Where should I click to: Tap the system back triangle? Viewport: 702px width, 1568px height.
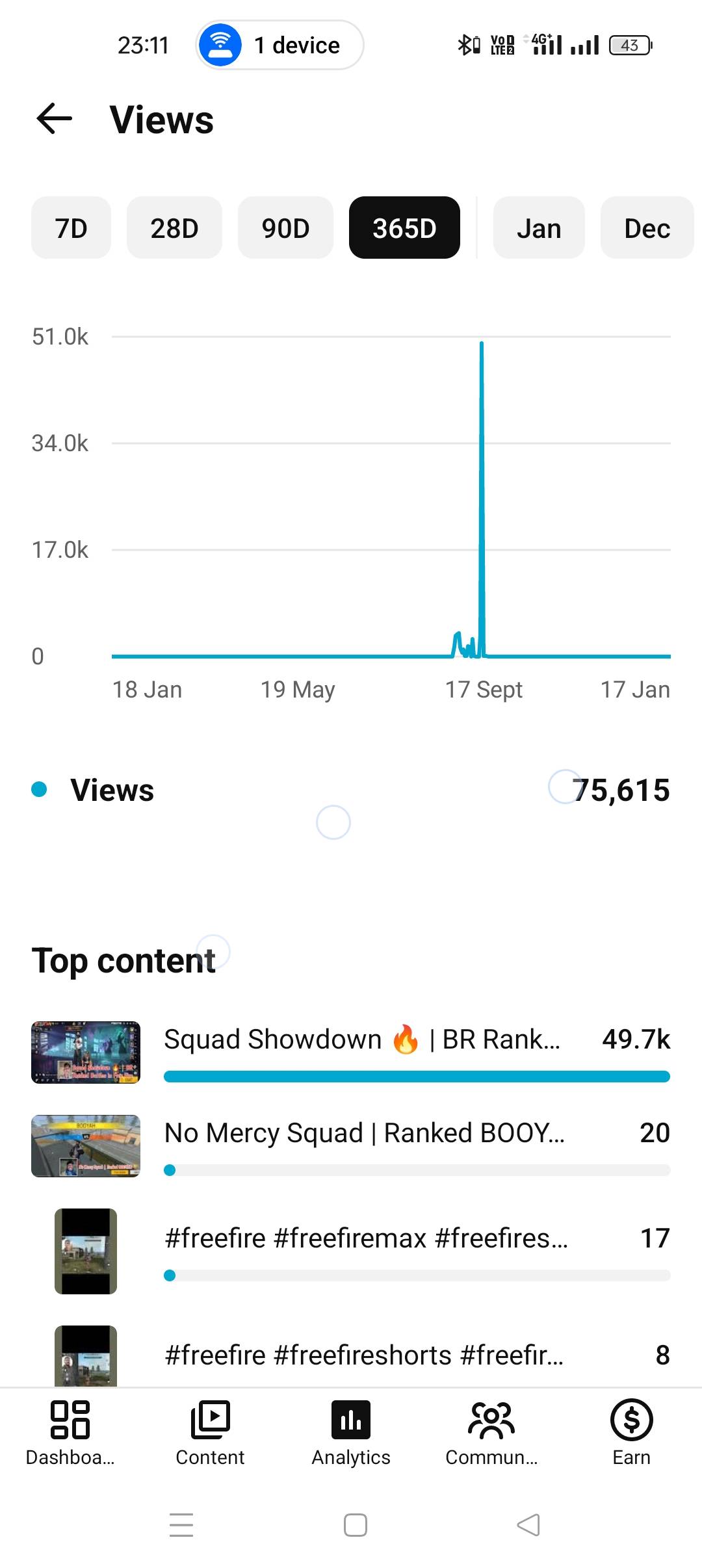528,1525
